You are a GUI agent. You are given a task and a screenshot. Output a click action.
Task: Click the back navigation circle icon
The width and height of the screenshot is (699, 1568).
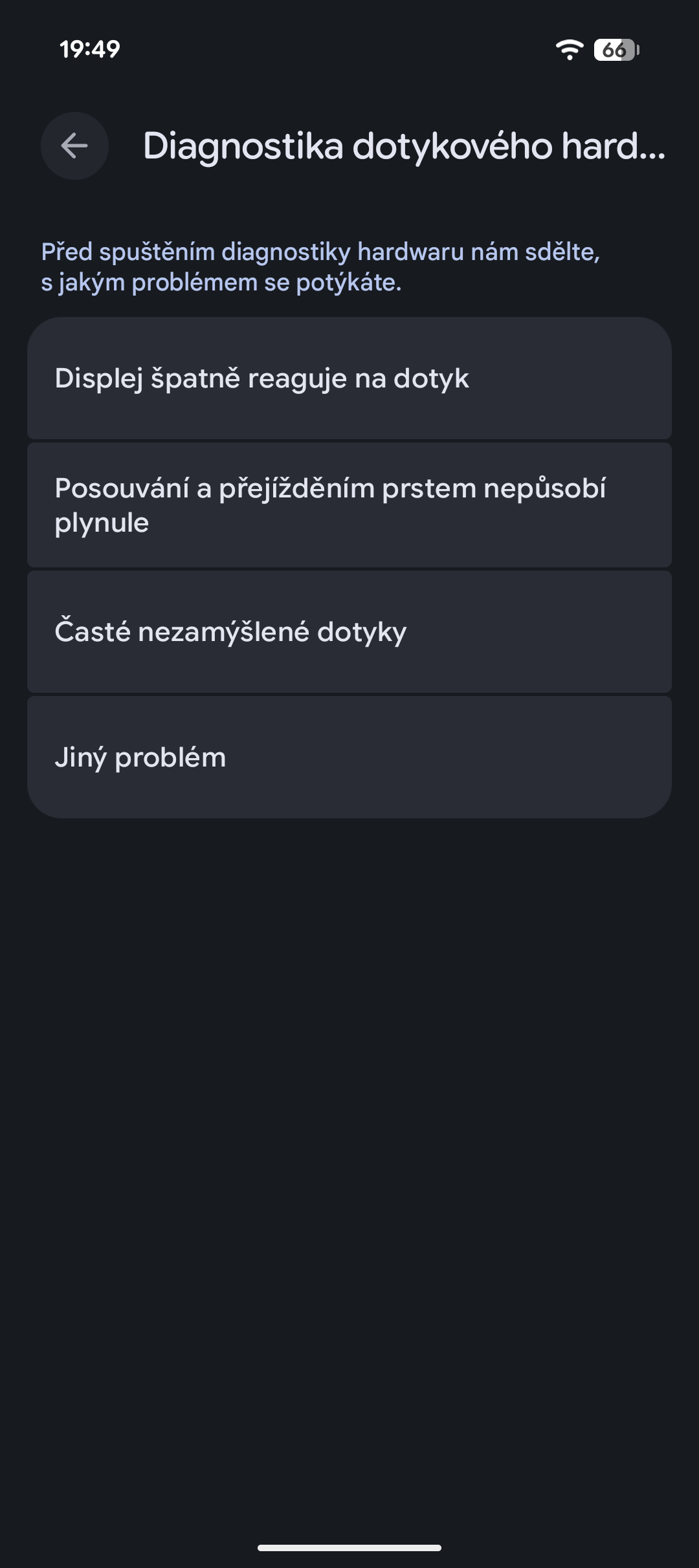[74, 146]
